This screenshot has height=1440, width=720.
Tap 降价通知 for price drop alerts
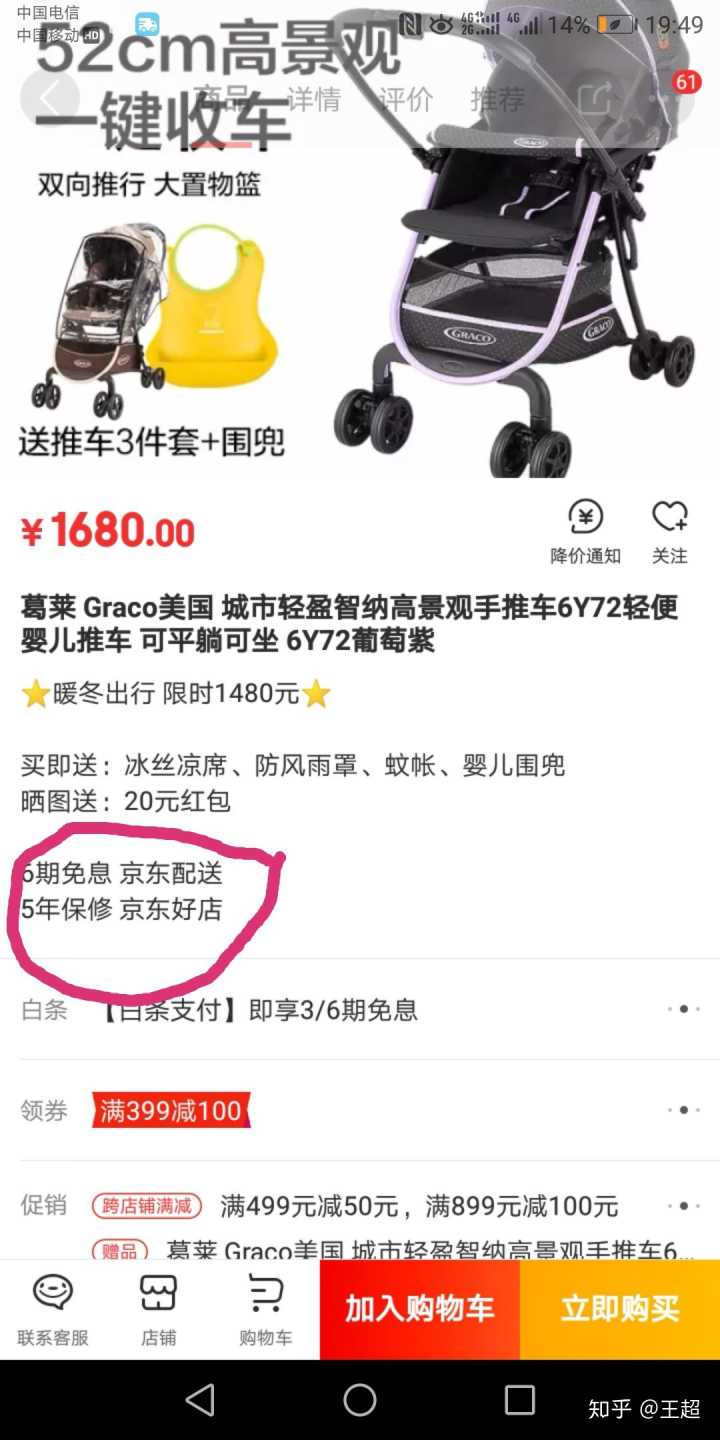point(586,532)
